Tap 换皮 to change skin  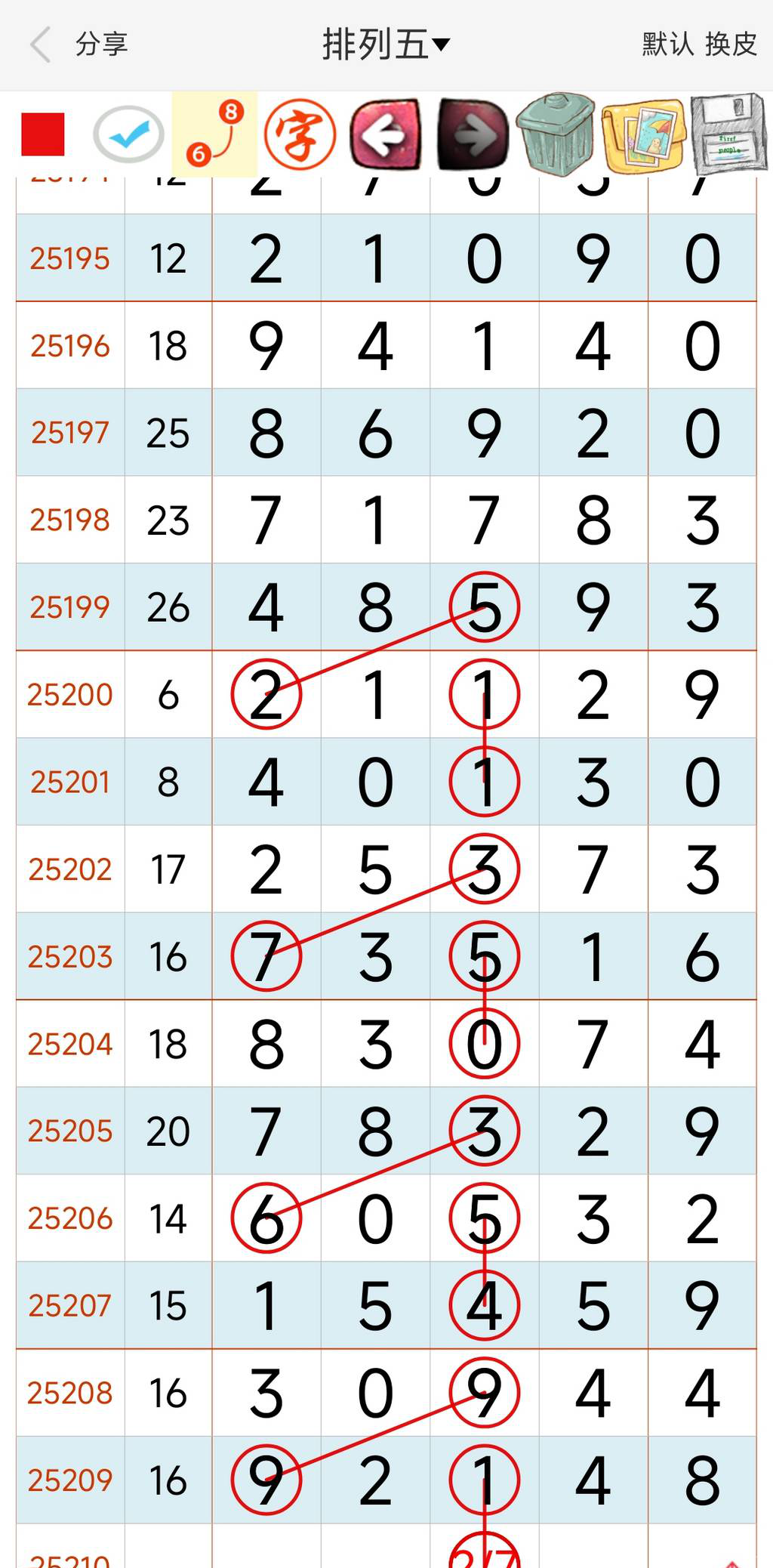point(731,45)
